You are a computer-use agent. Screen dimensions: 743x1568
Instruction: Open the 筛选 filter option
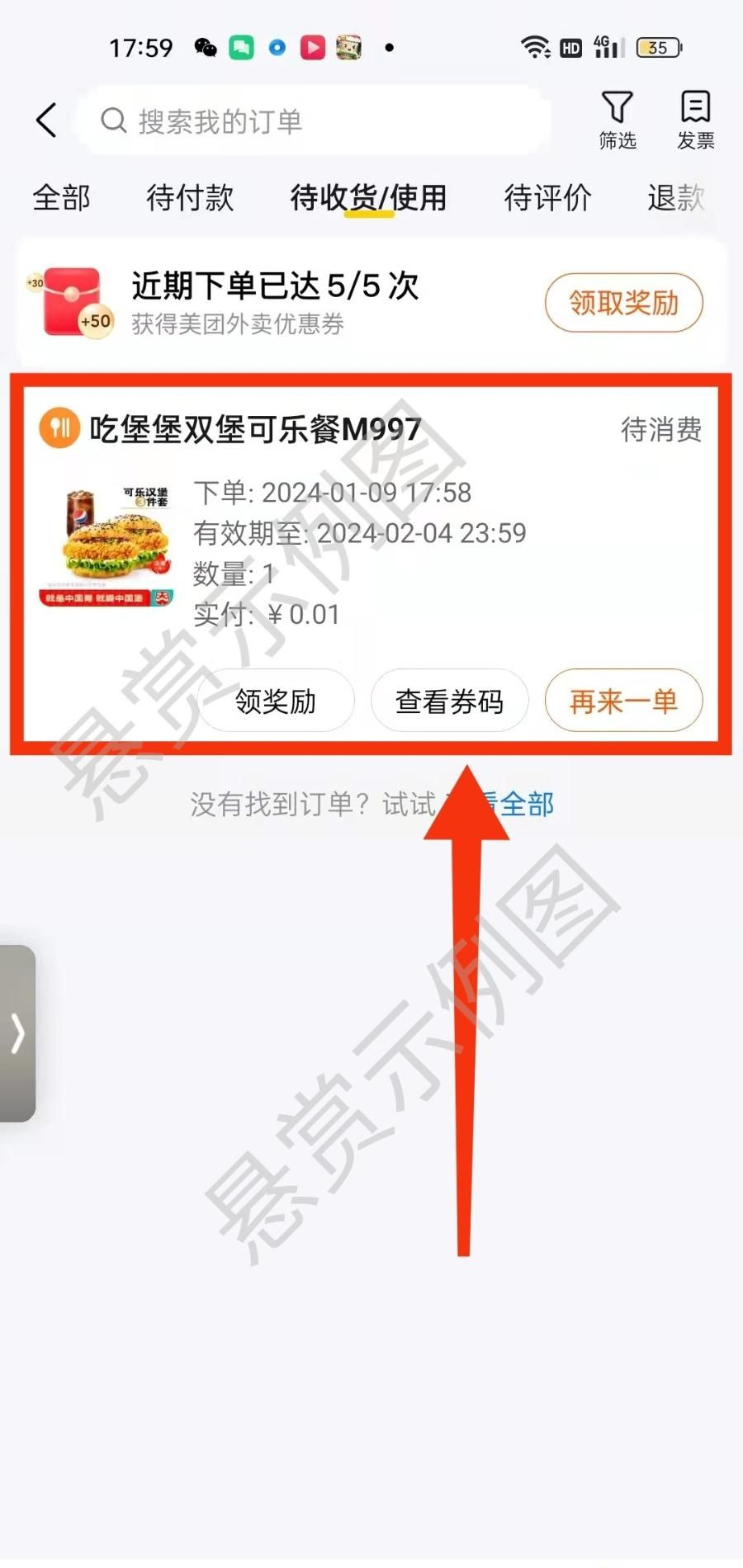617,120
